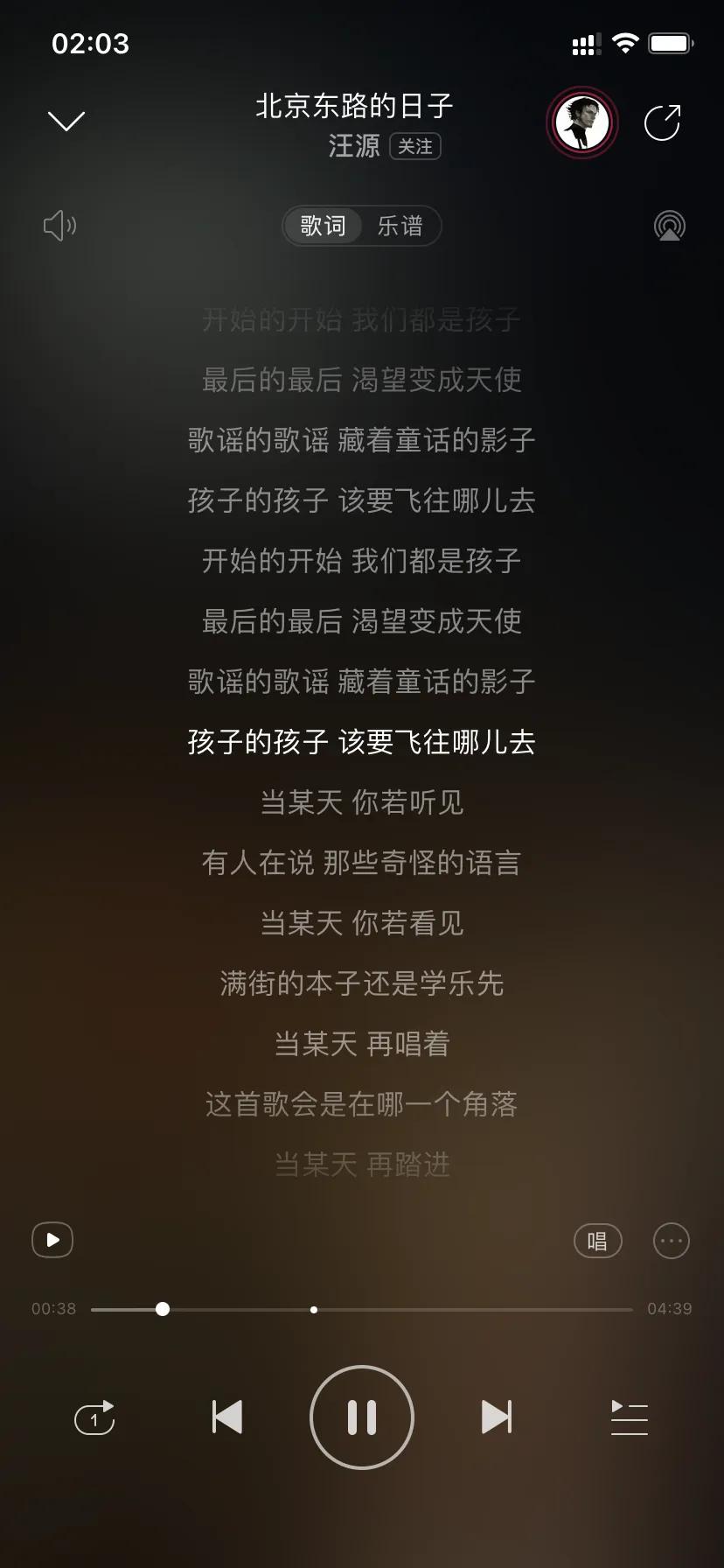Open the more options ellipsis icon
This screenshot has height=1568, width=724.
tap(672, 1240)
